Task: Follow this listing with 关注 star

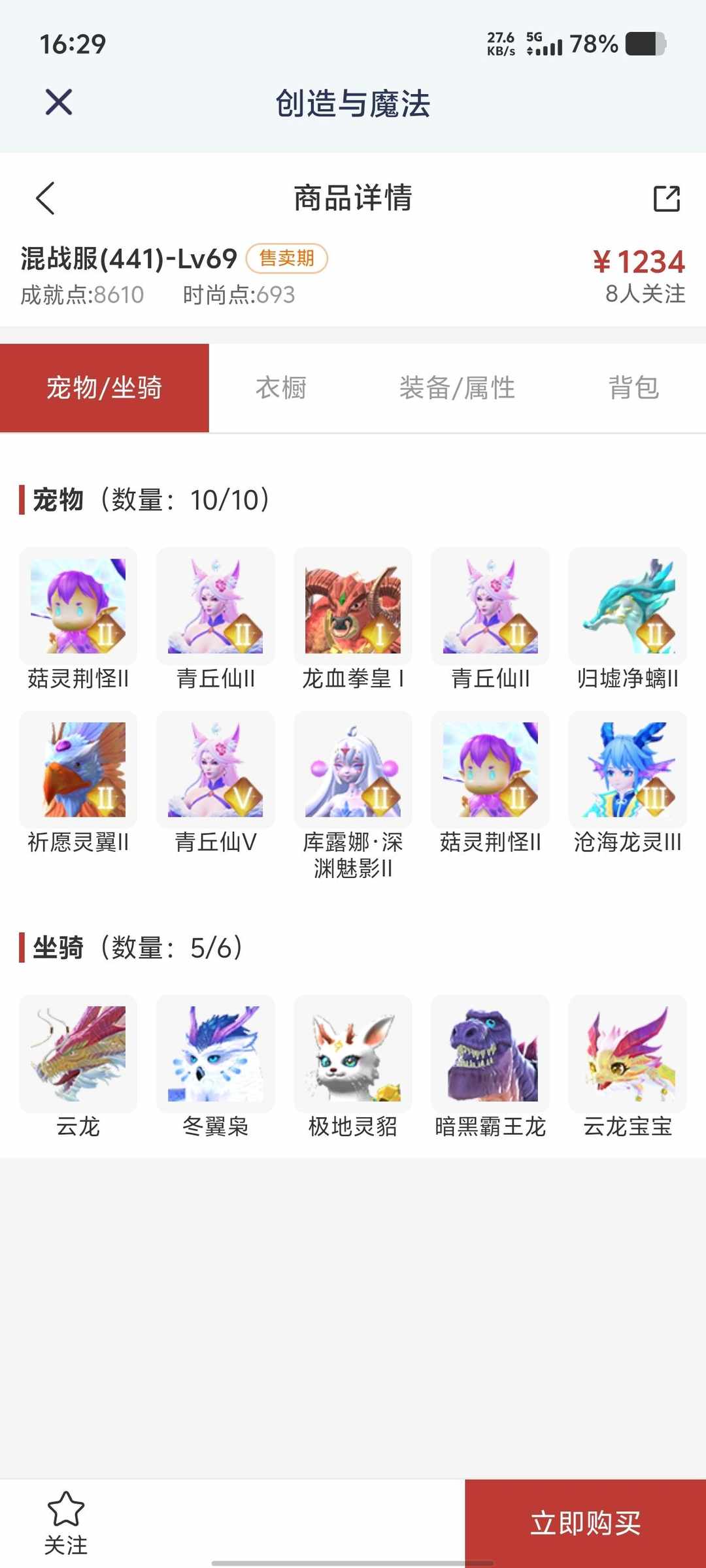Action: tap(66, 1523)
